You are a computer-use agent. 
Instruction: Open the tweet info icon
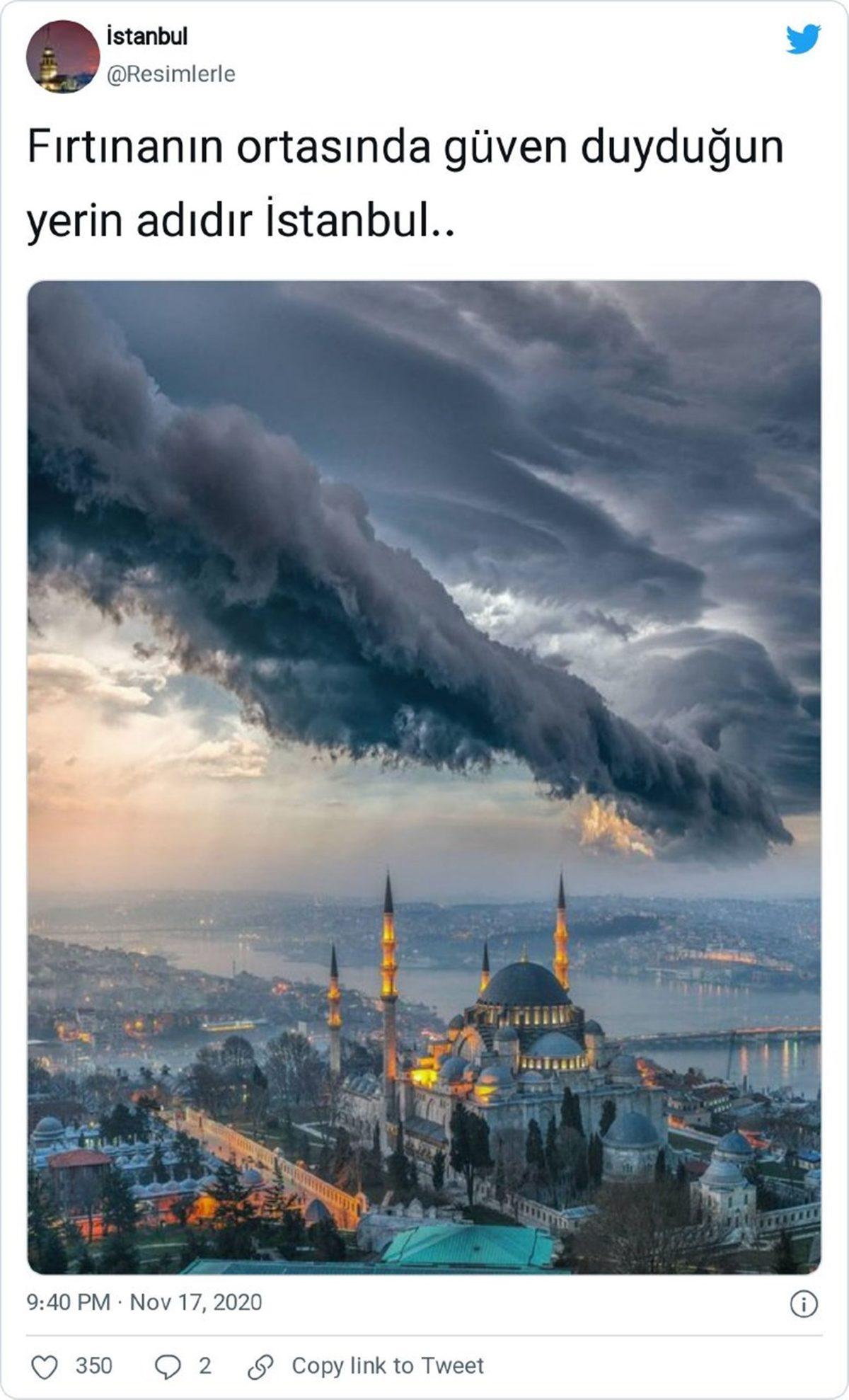click(804, 1304)
